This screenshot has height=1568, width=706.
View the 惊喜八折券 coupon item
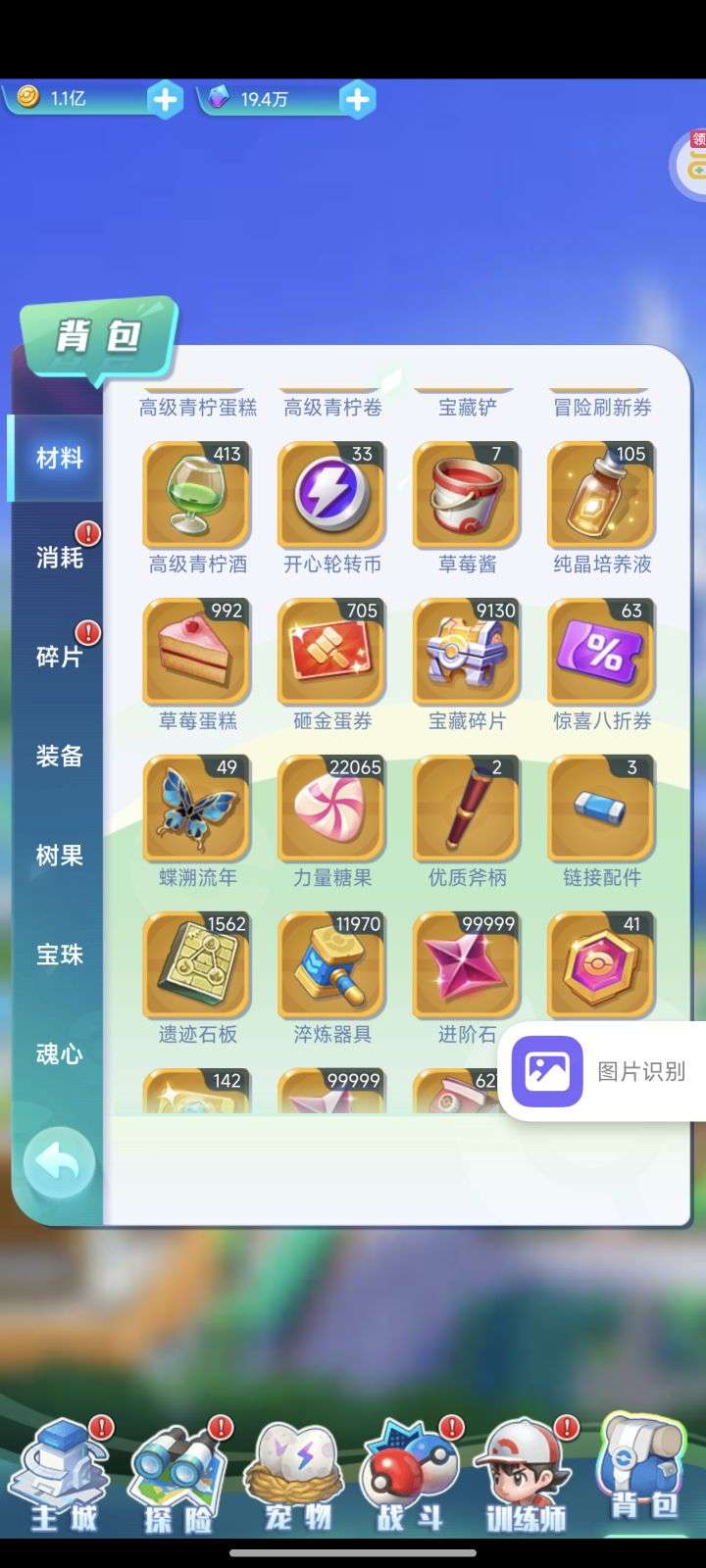coord(601,653)
